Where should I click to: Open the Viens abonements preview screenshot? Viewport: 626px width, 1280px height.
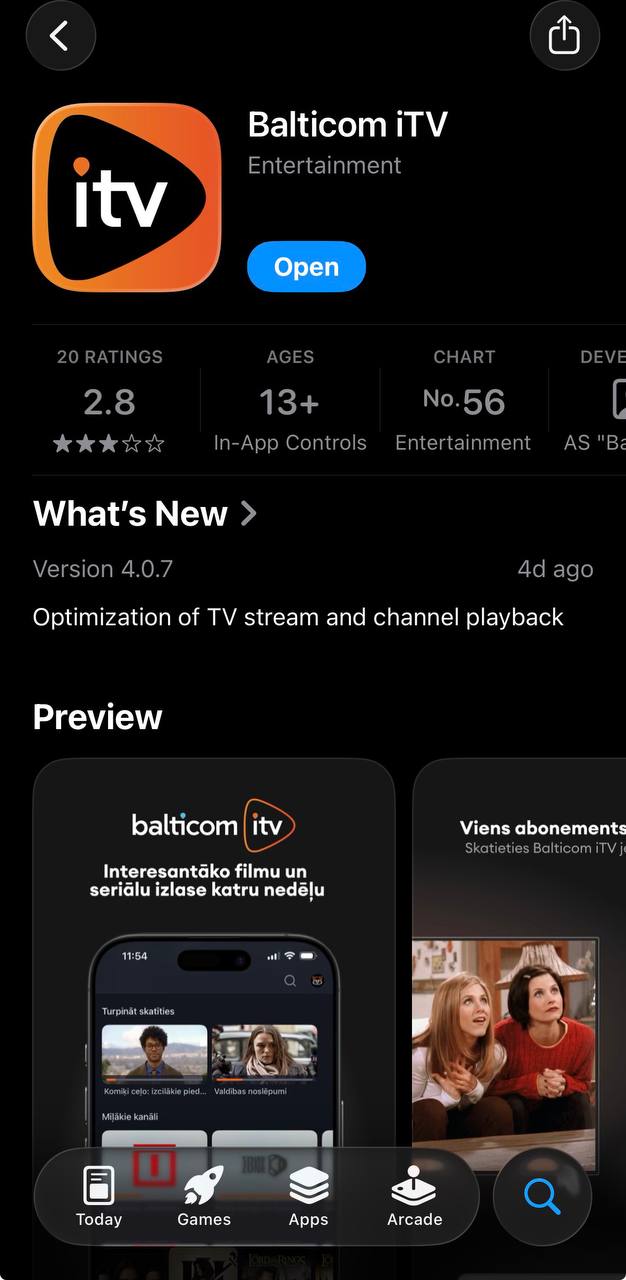click(520, 950)
